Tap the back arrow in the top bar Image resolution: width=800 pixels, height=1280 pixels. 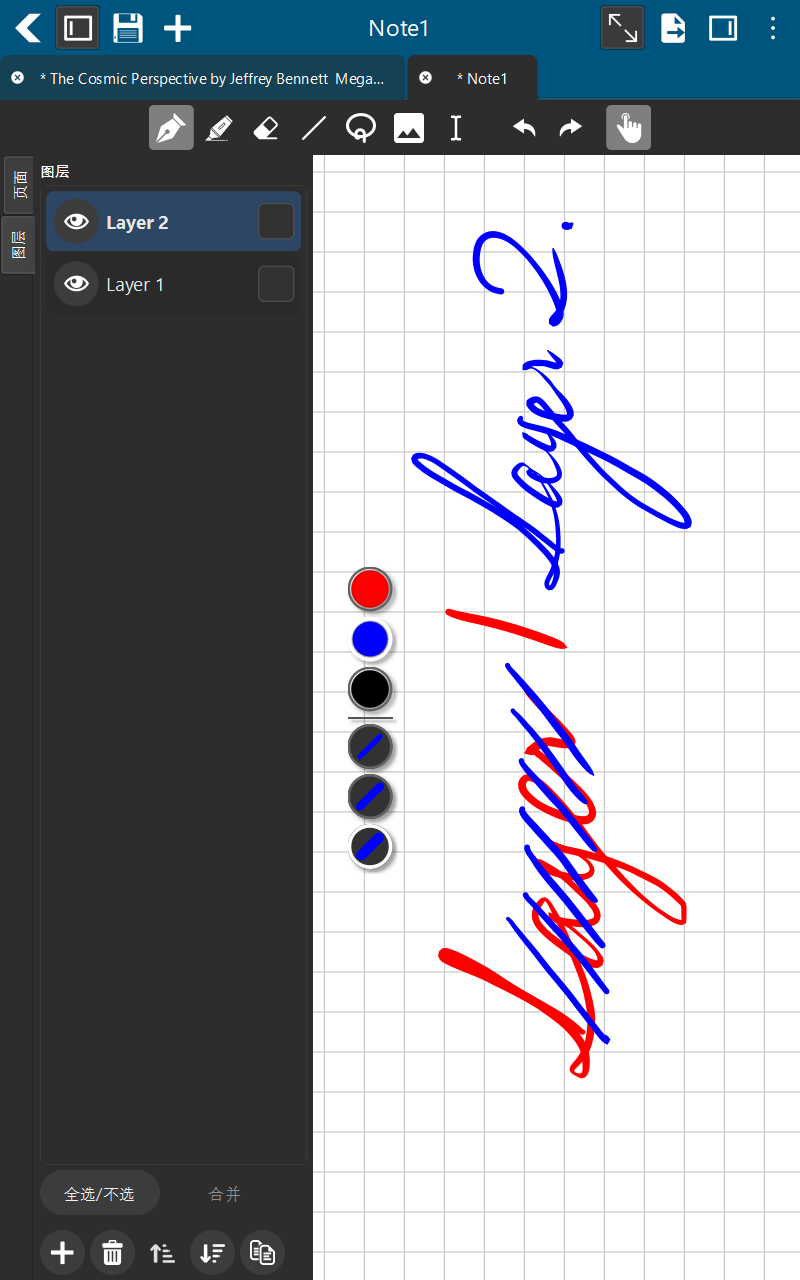(x=28, y=28)
